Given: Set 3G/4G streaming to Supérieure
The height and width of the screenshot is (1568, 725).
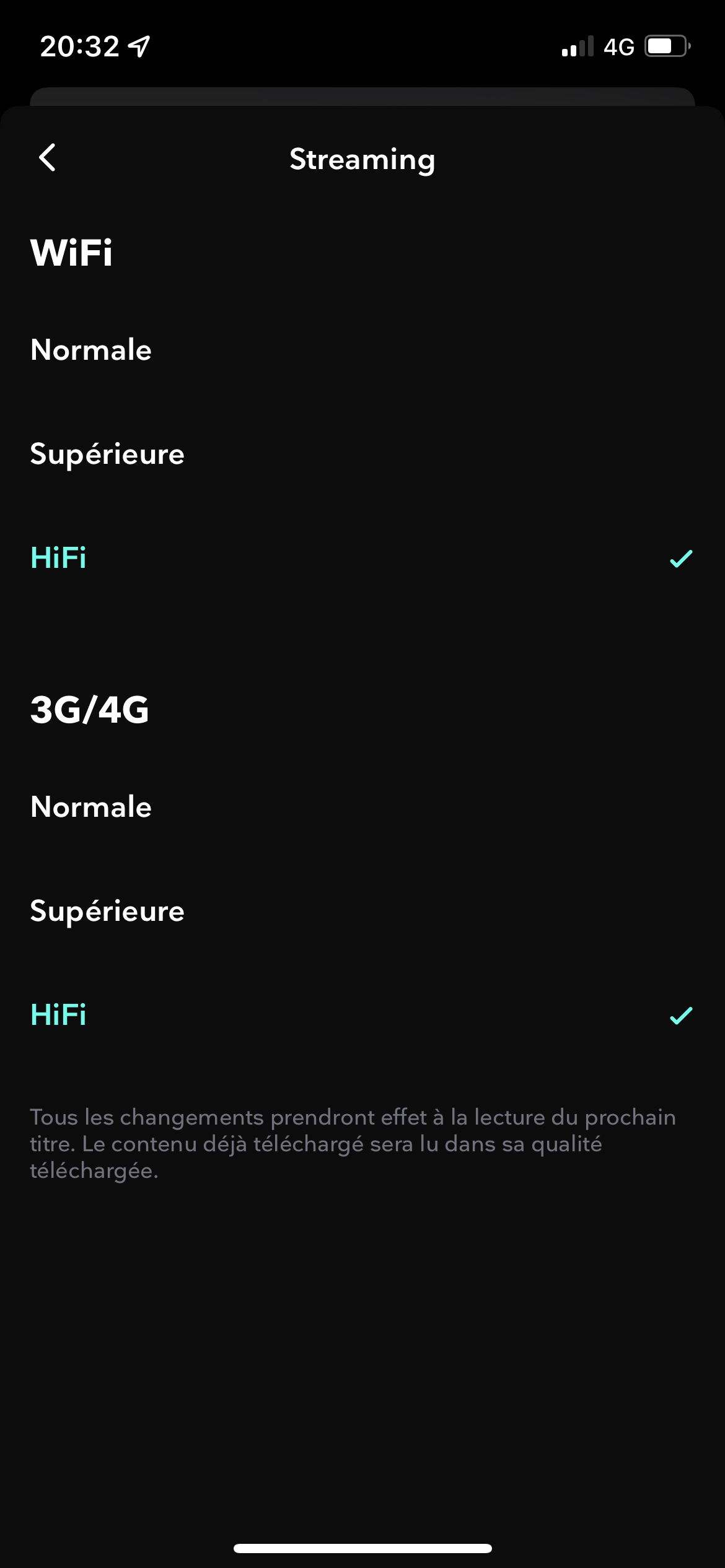Looking at the screenshot, I should pos(108,912).
